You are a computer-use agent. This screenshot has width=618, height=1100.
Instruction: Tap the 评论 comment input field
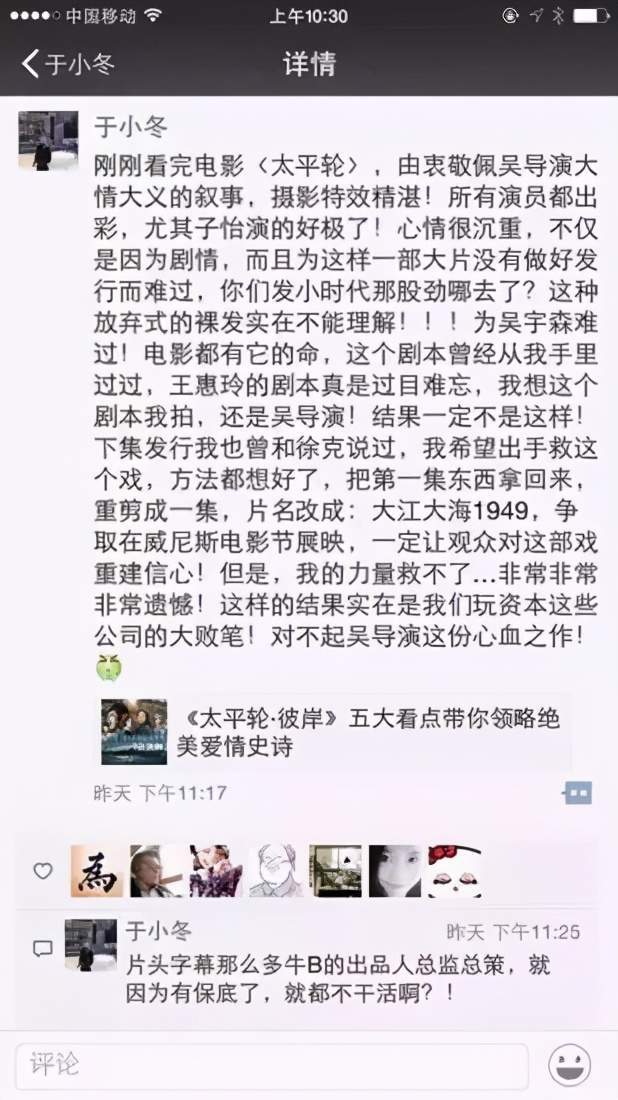[270, 1063]
